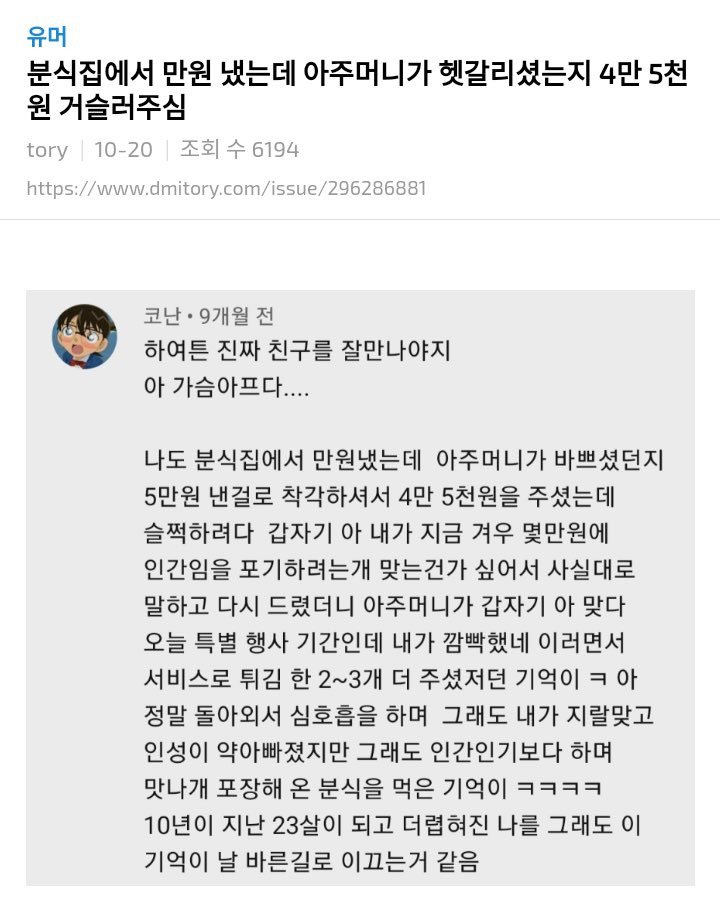Open the dmitory.com post URL

[x=226, y=188]
